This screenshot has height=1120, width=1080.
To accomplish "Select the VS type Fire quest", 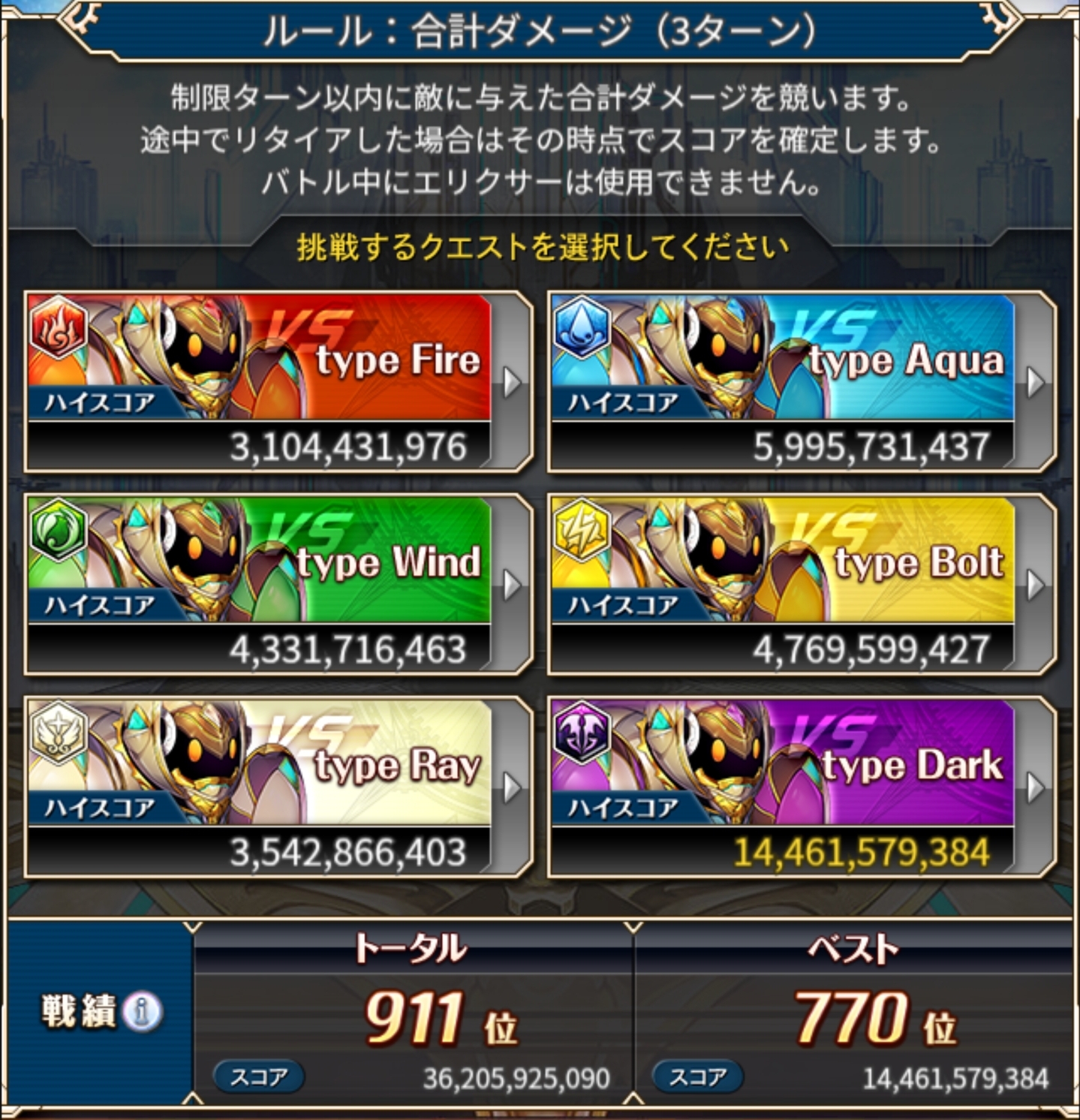I will tap(278, 382).
